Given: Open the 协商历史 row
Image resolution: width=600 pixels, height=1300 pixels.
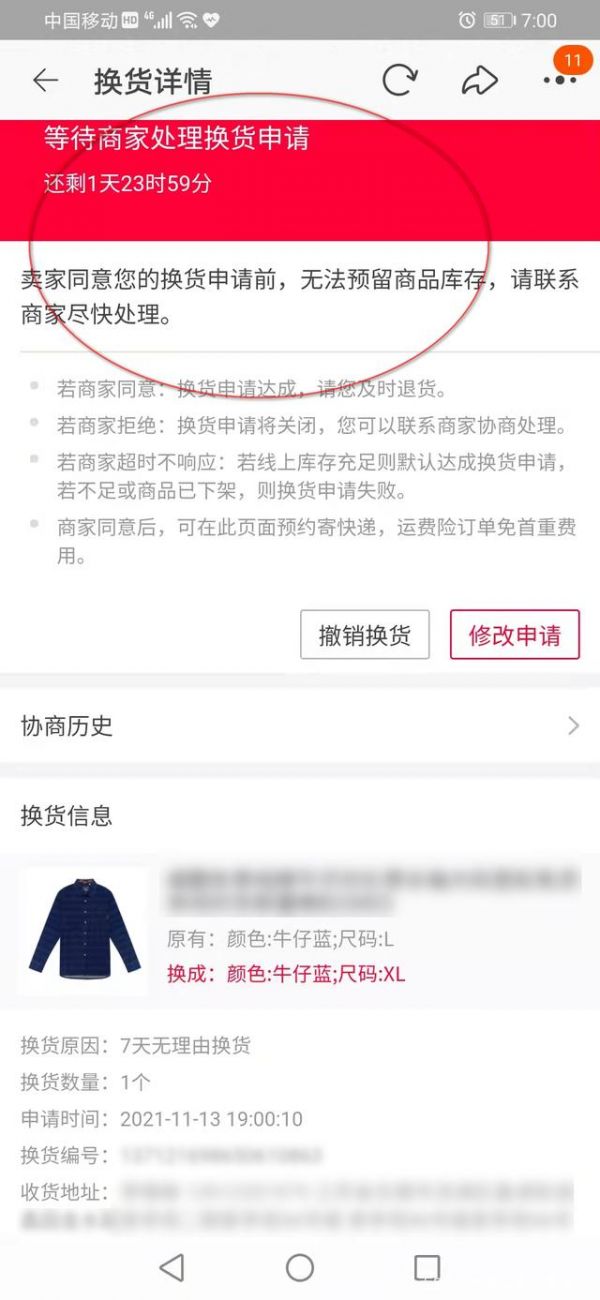Looking at the screenshot, I should coord(300,726).
